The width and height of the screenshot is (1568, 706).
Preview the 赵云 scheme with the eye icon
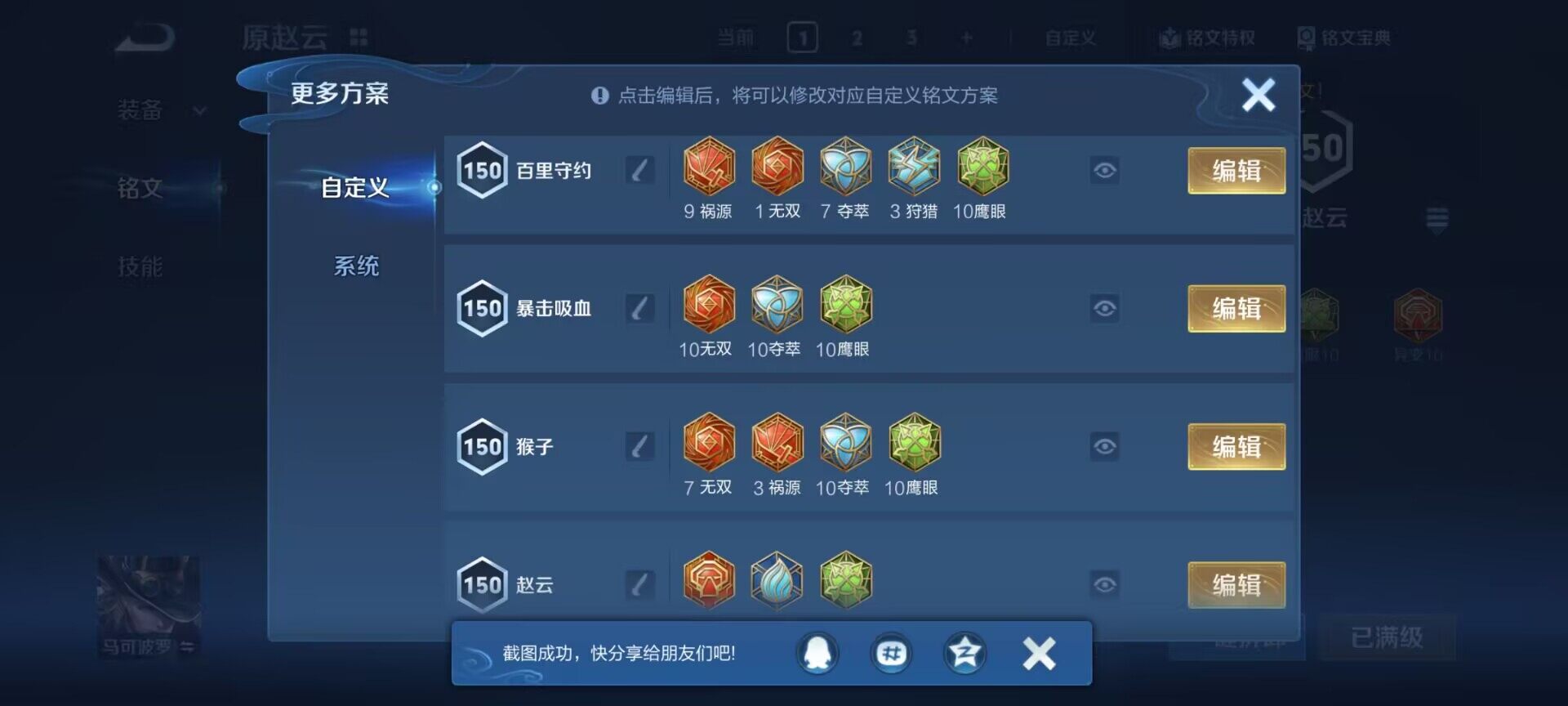(1104, 585)
